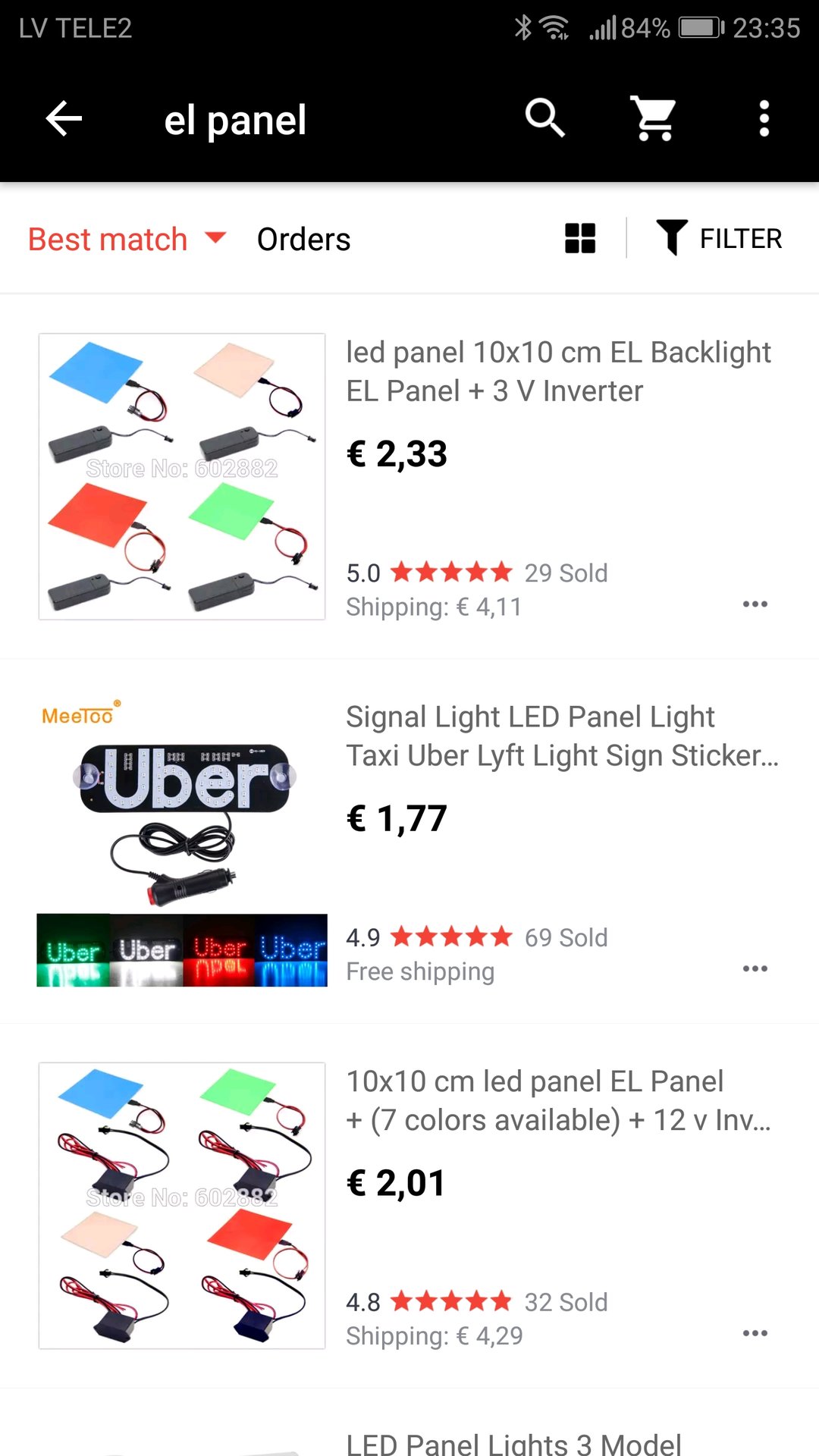
Task: Open the LED Panel Lights 3 Model product
Action: coord(513,1442)
